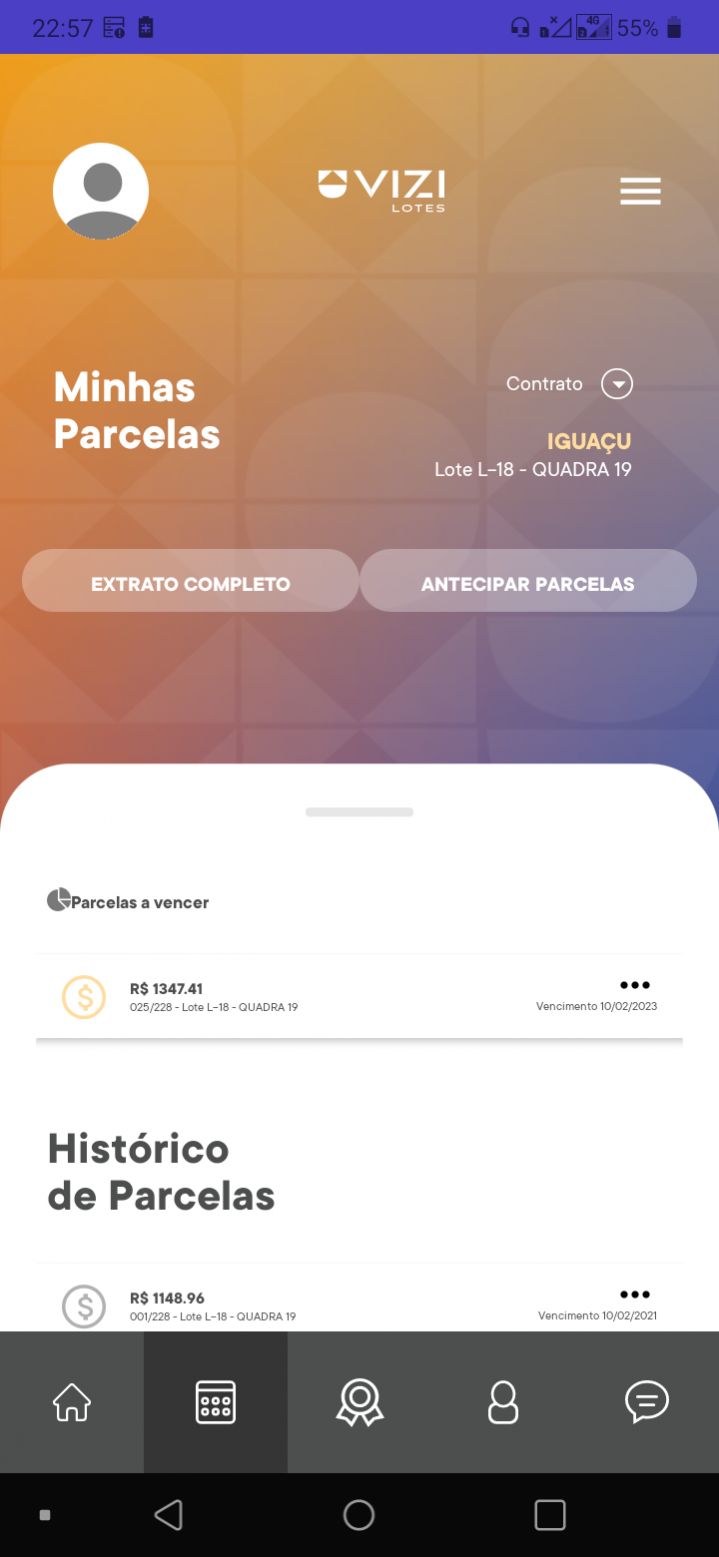
Task: Open the R$ 1347.41 installment row
Action: pyautogui.click(x=359, y=997)
